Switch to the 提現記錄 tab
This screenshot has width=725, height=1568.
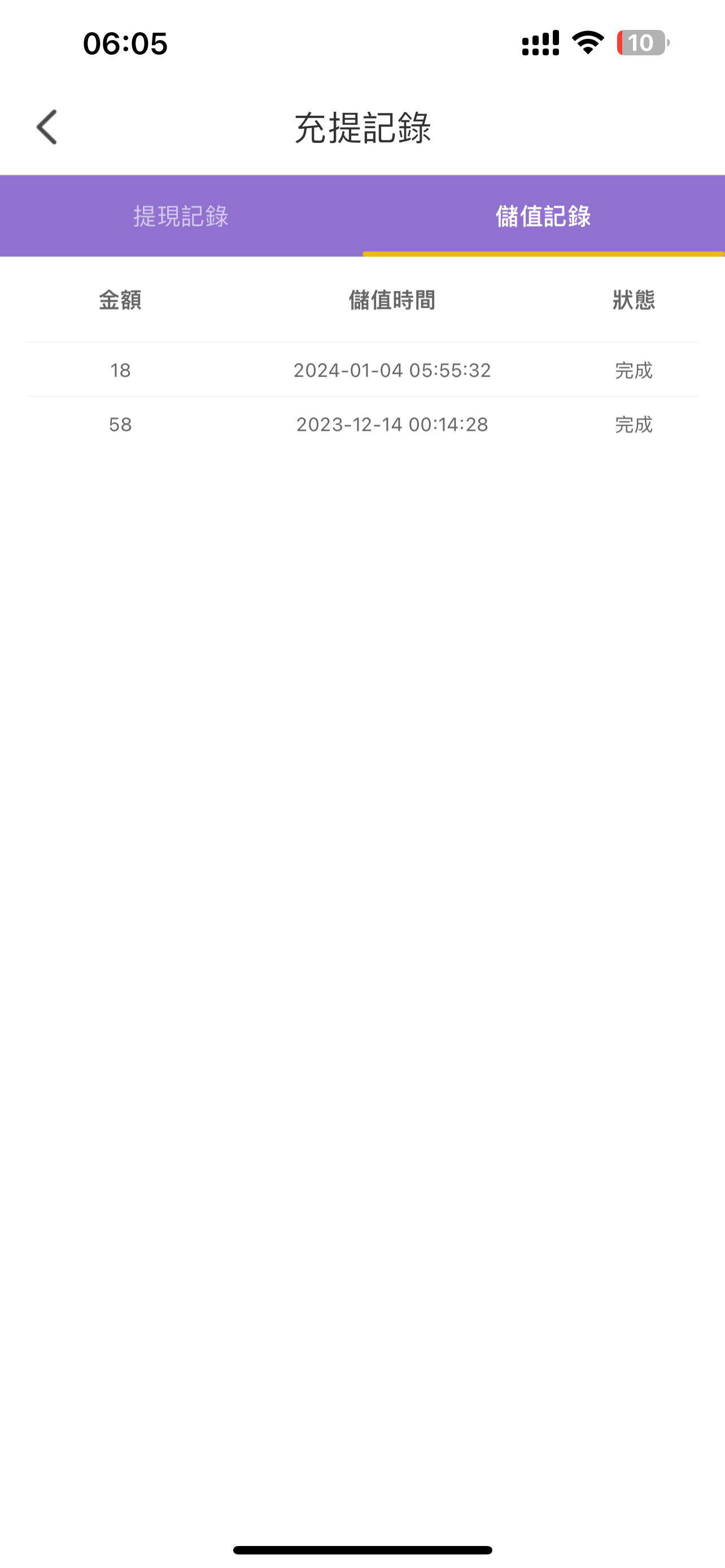[181, 216]
